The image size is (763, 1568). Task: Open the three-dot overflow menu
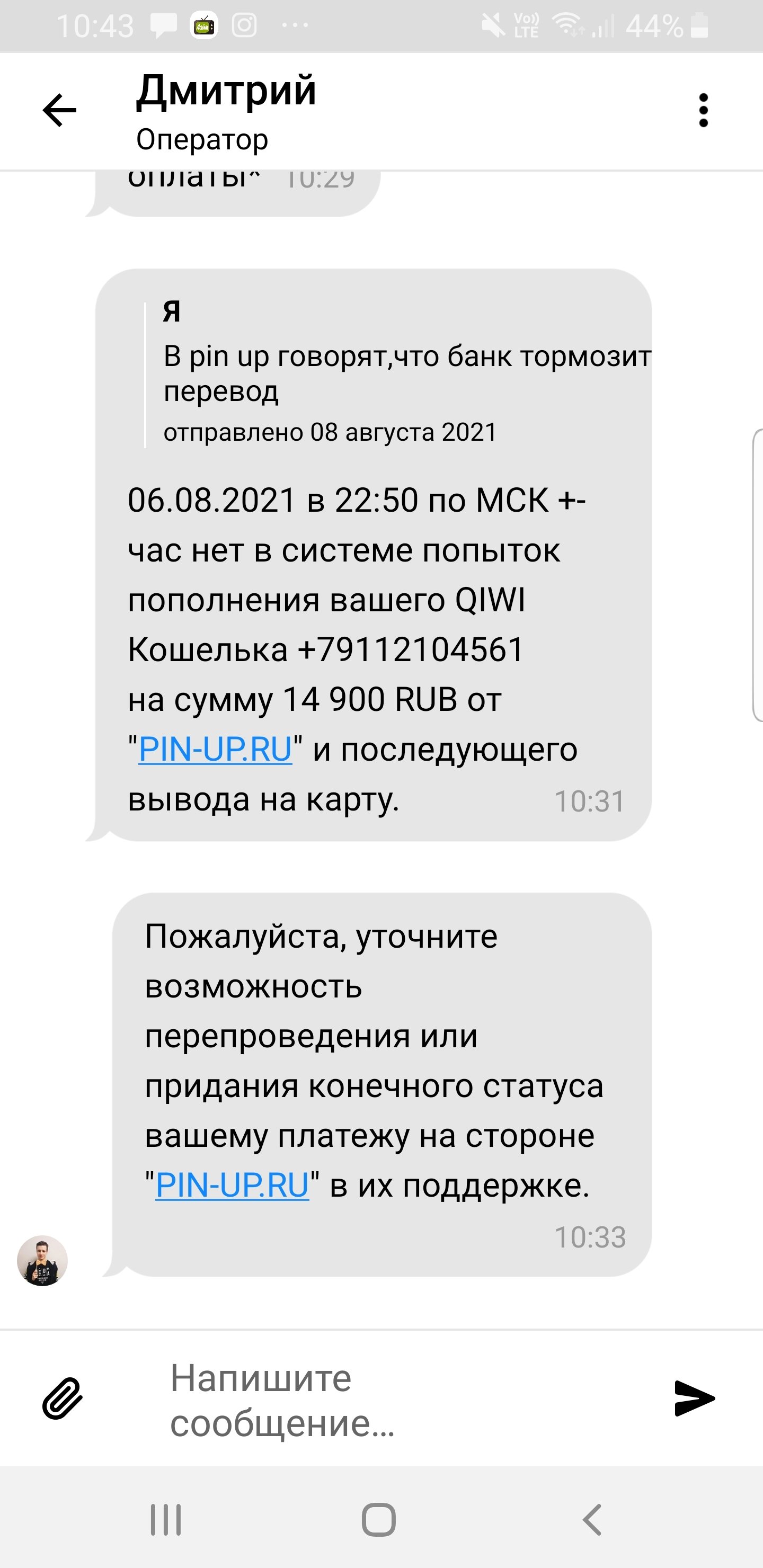(703, 110)
